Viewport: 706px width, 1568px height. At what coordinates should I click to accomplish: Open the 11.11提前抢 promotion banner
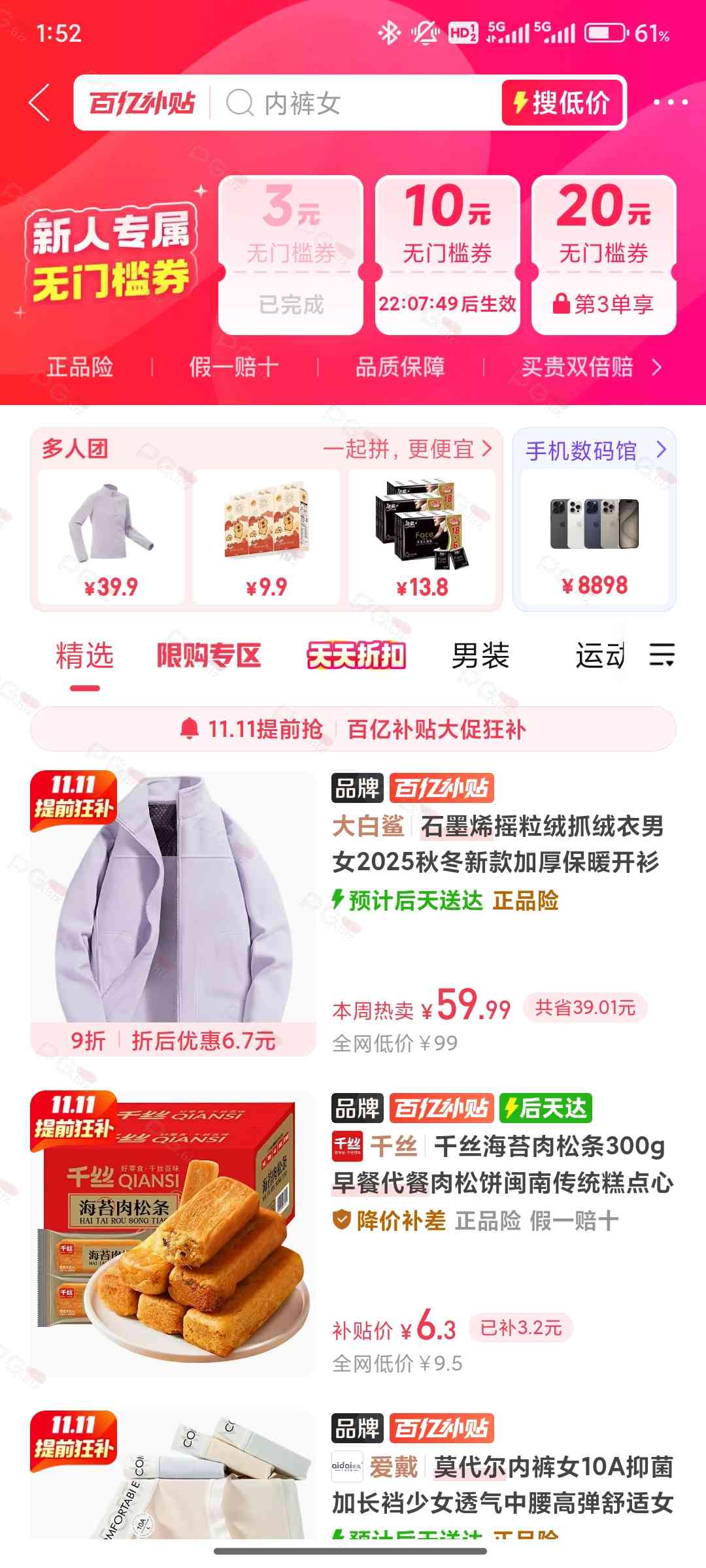[x=353, y=729]
